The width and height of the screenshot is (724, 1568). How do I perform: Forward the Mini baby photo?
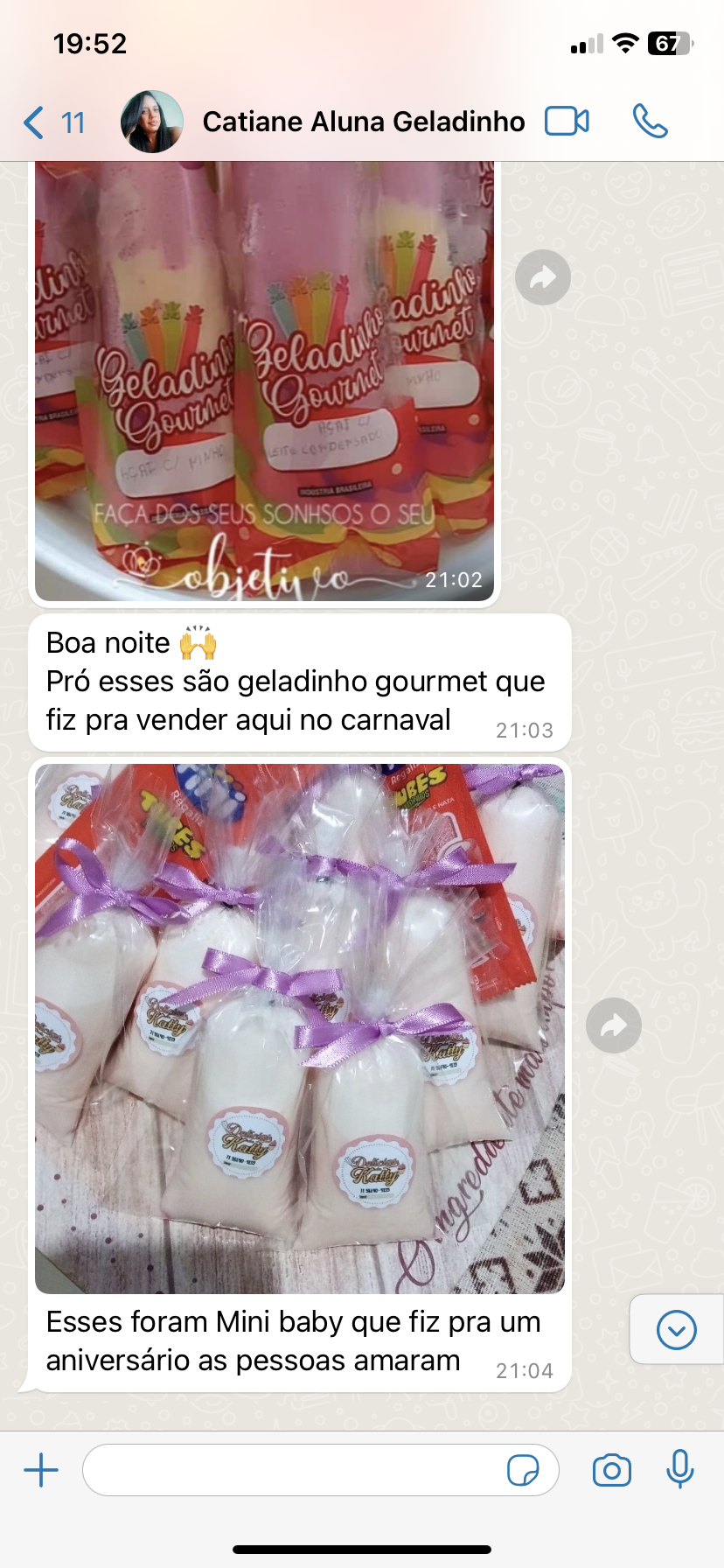(614, 1025)
